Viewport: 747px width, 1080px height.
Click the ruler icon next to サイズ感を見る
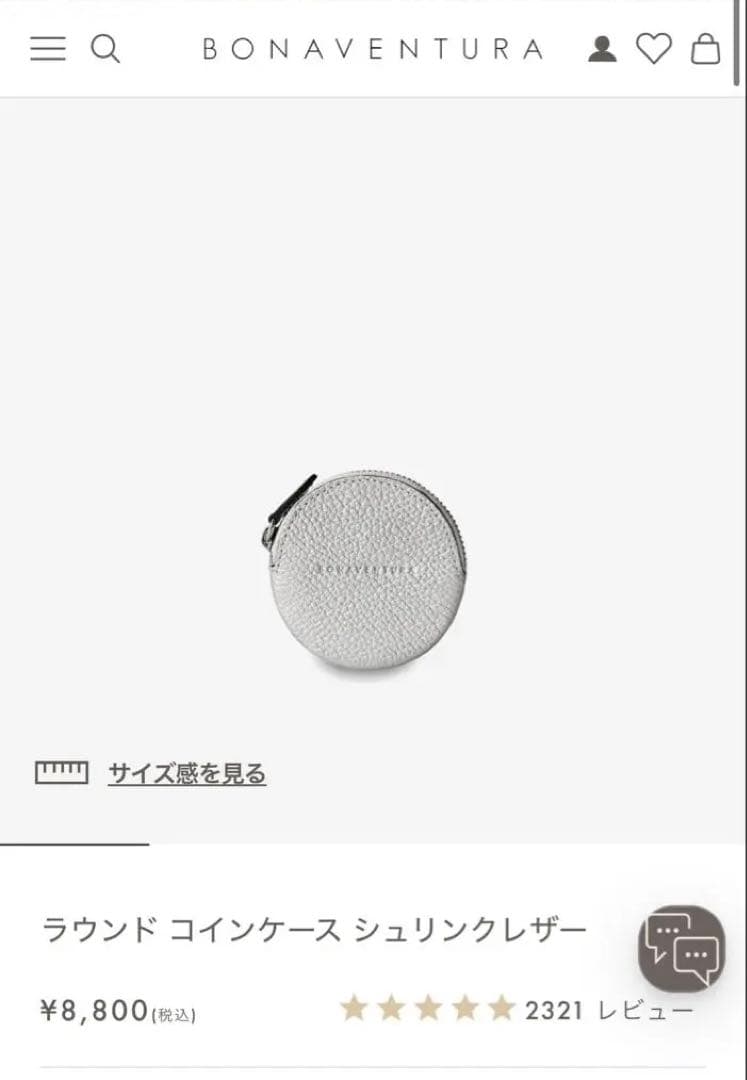tap(62, 770)
